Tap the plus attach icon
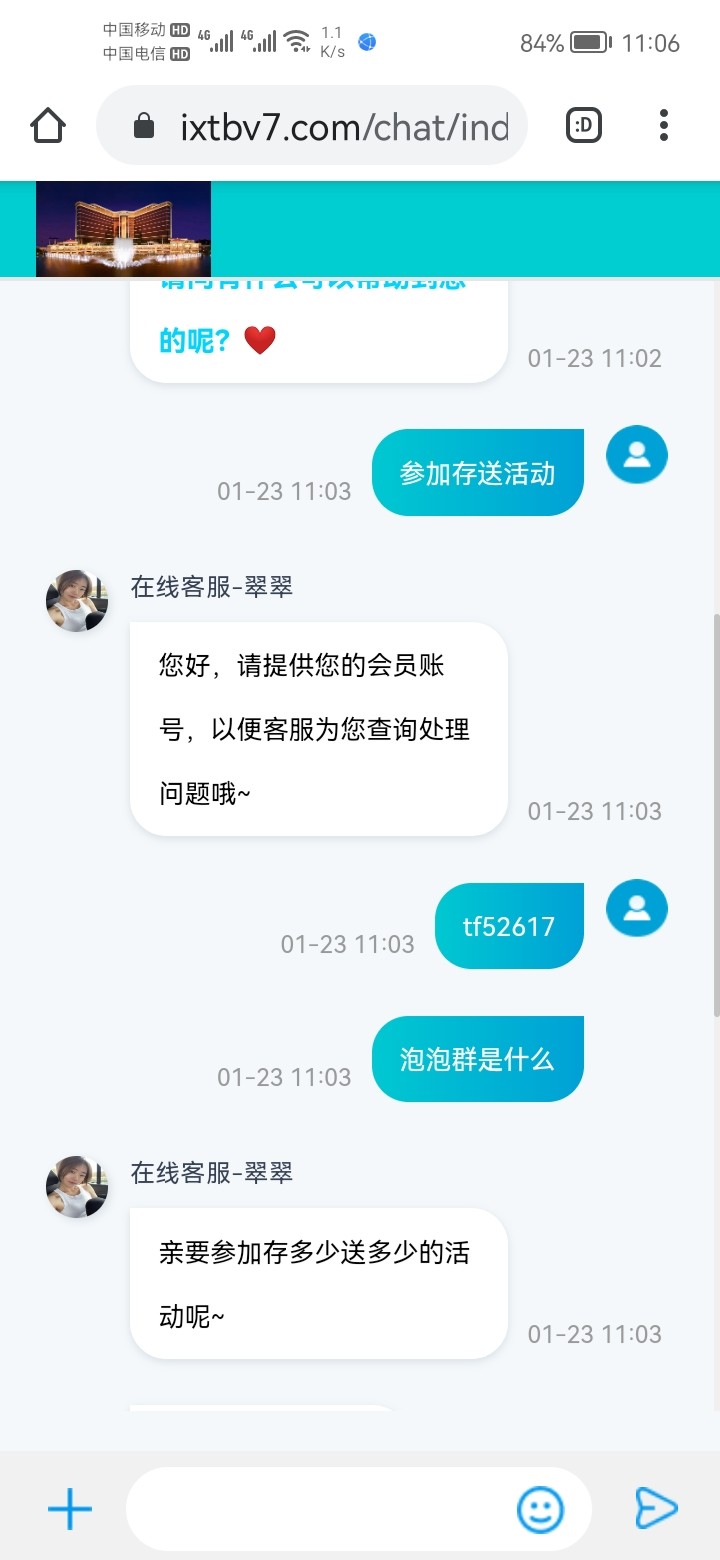This screenshot has height=1560, width=720. tap(69, 1508)
